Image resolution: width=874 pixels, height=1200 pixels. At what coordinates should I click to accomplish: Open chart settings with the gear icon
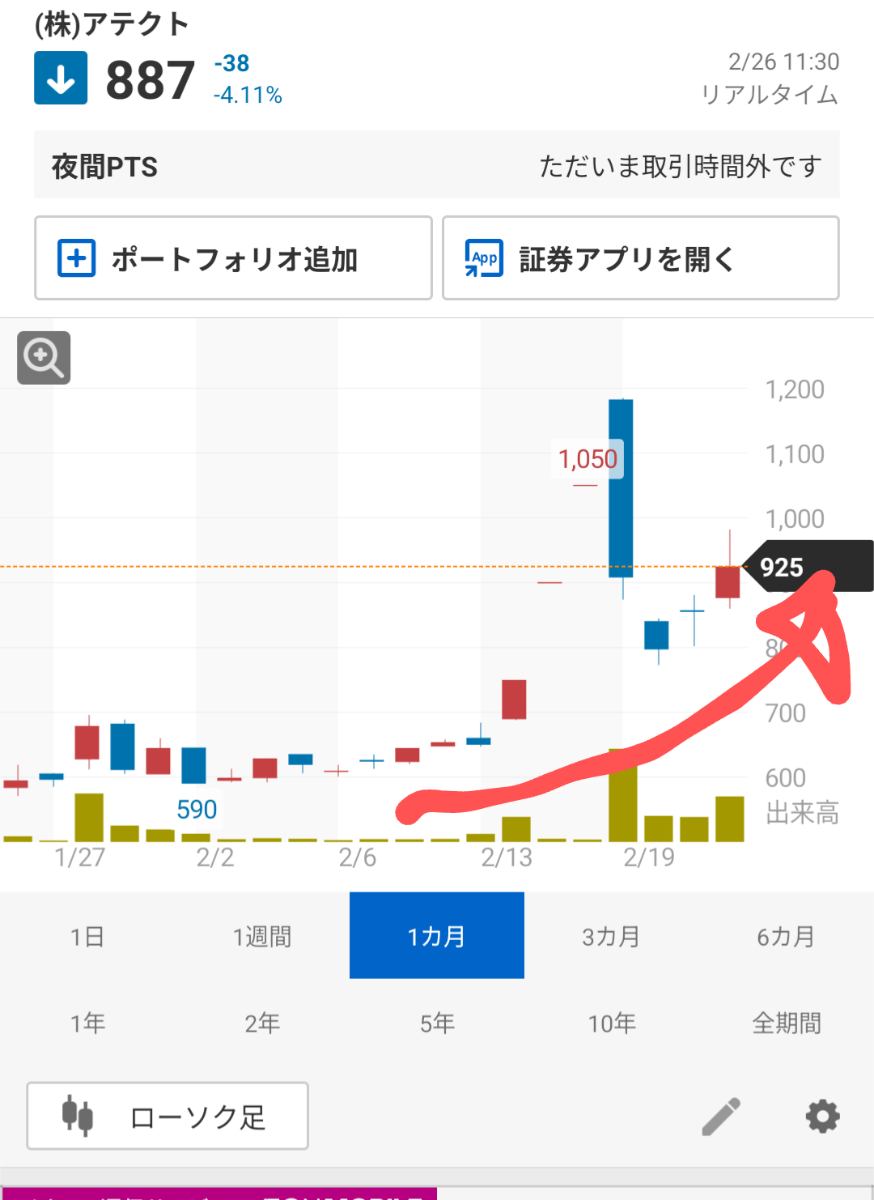[822, 1116]
